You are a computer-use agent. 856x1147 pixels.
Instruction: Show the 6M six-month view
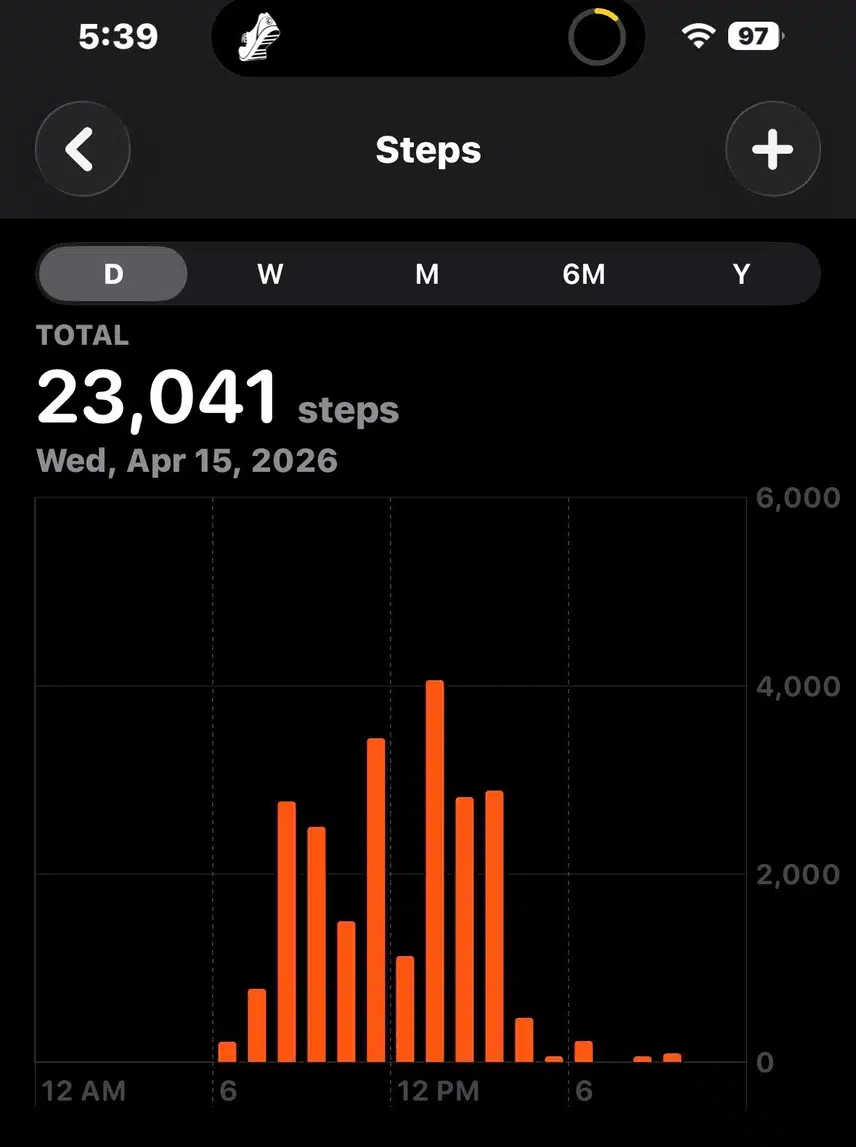584,274
